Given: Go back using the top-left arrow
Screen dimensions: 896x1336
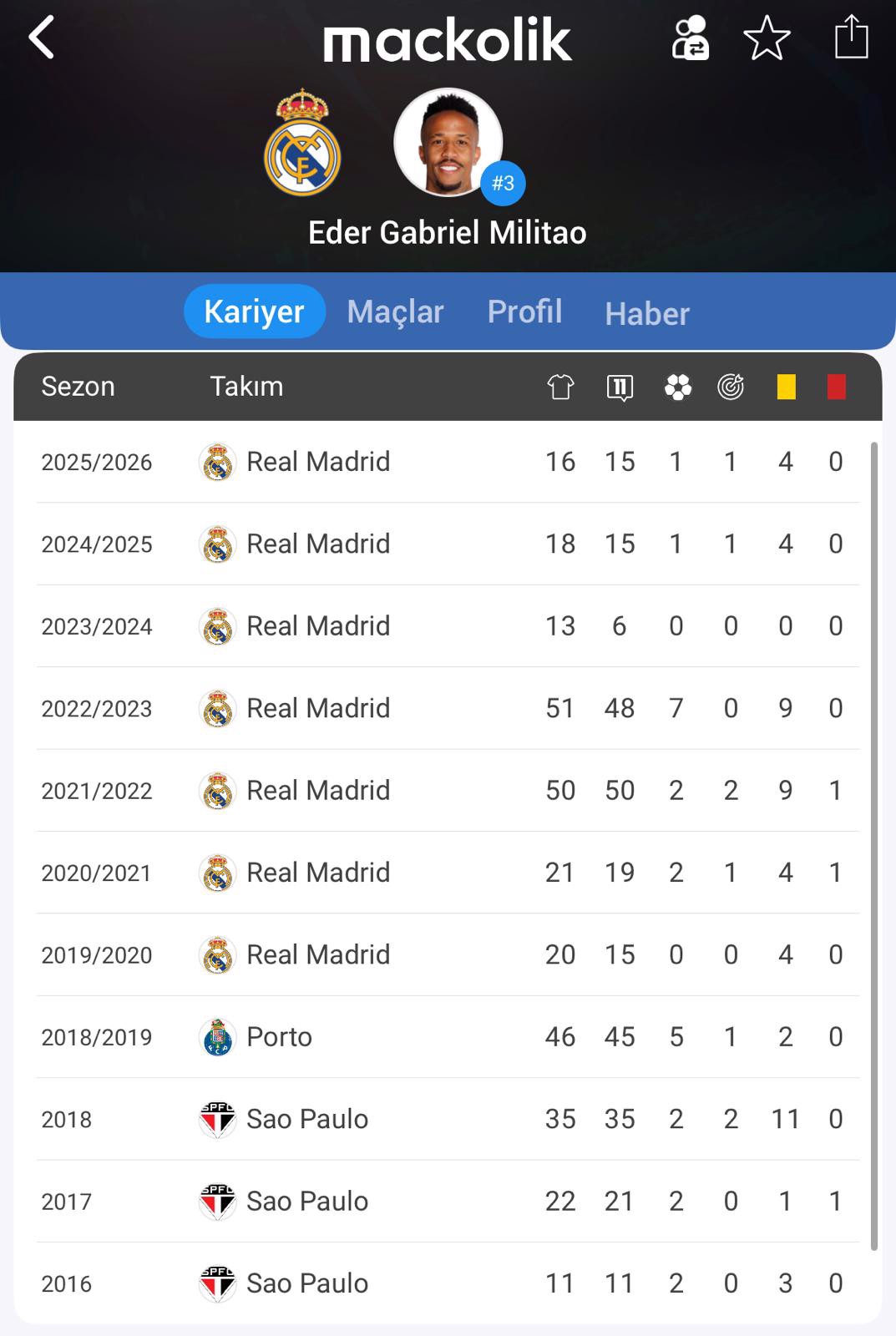Looking at the screenshot, I should pos(42,38).
